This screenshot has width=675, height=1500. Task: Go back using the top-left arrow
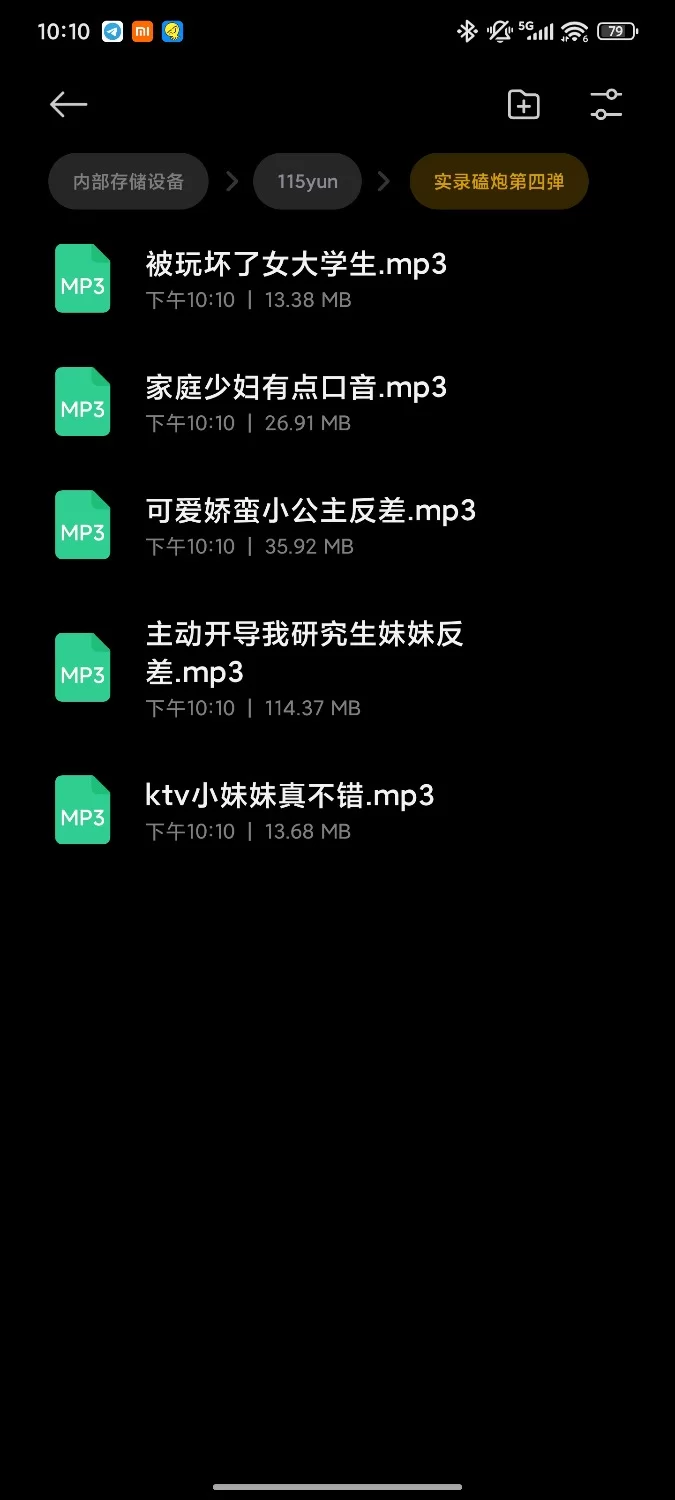pyautogui.click(x=69, y=105)
